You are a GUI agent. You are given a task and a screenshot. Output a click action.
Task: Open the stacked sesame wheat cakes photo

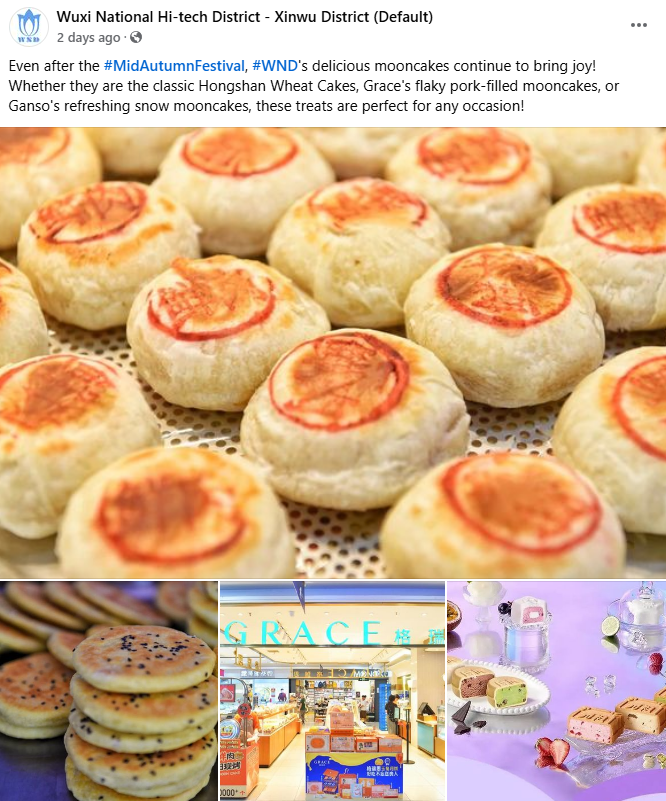pyautogui.click(x=108, y=691)
